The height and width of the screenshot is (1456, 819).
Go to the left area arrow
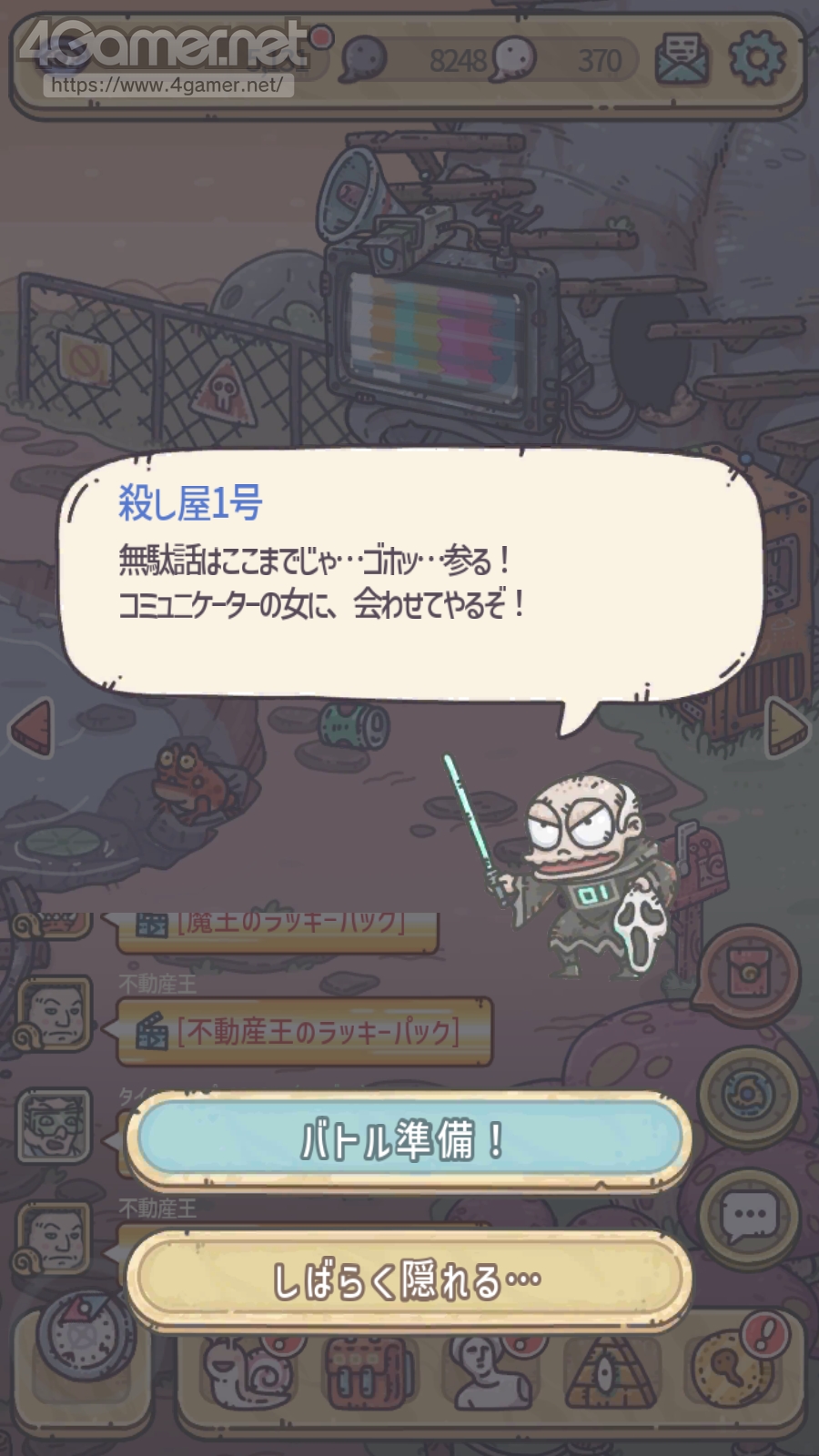32,727
